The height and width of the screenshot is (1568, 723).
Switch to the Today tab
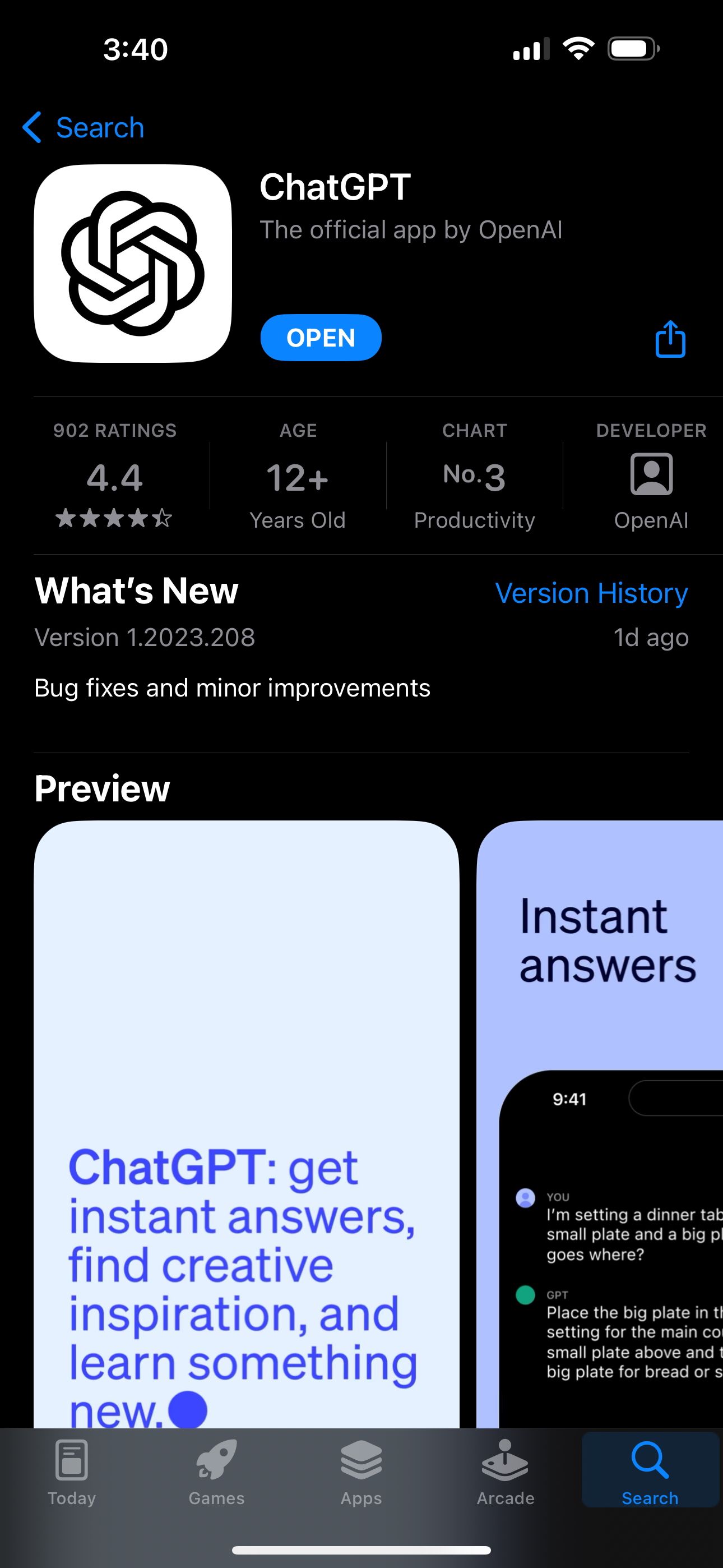point(72,1471)
